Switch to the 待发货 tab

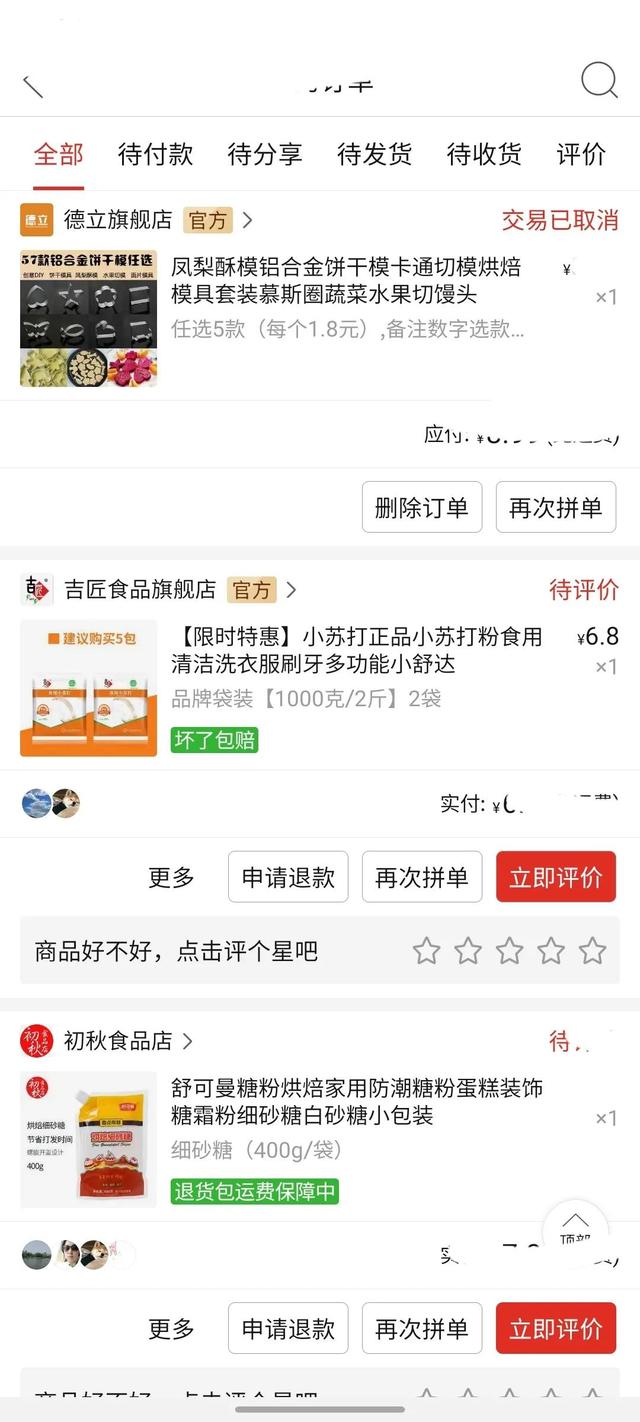[x=375, y=154]
